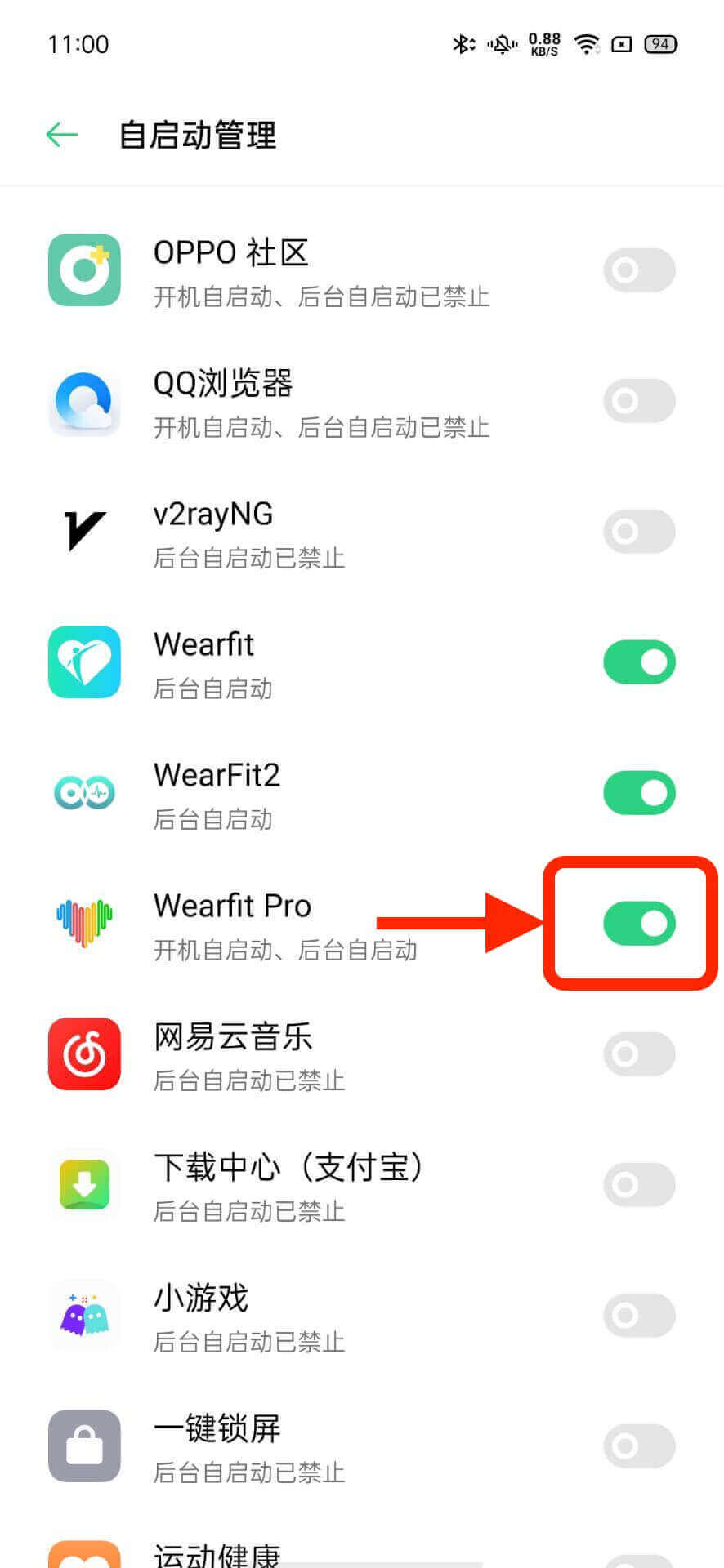Viewport: 724px width, 1568px height.
Task: Switch off the WearFit2 toggle
Action: pos(639,793)
